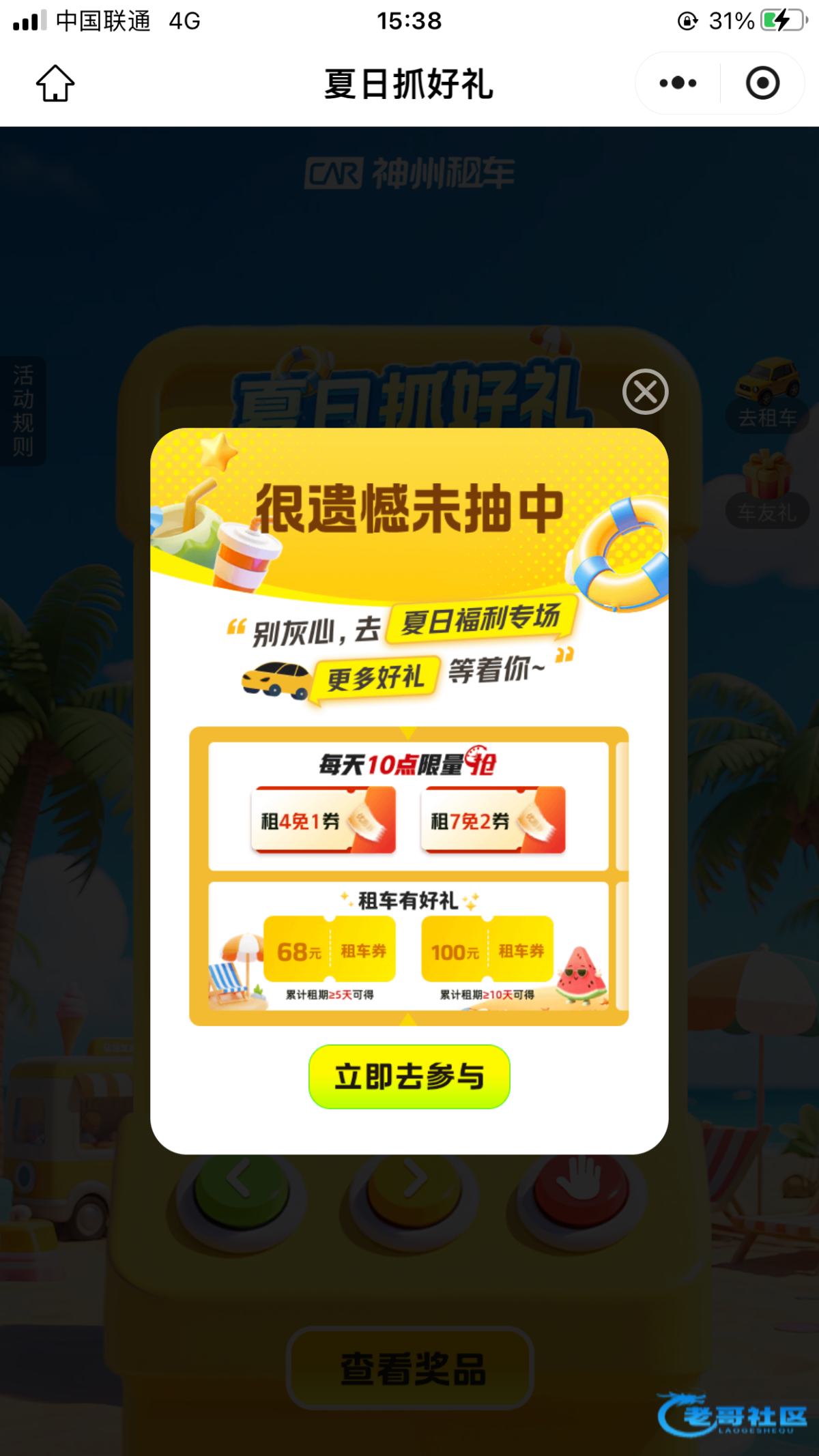Close the mini program with the circle button
This screenshot has width=819, height=1456.
pos(762,83)
